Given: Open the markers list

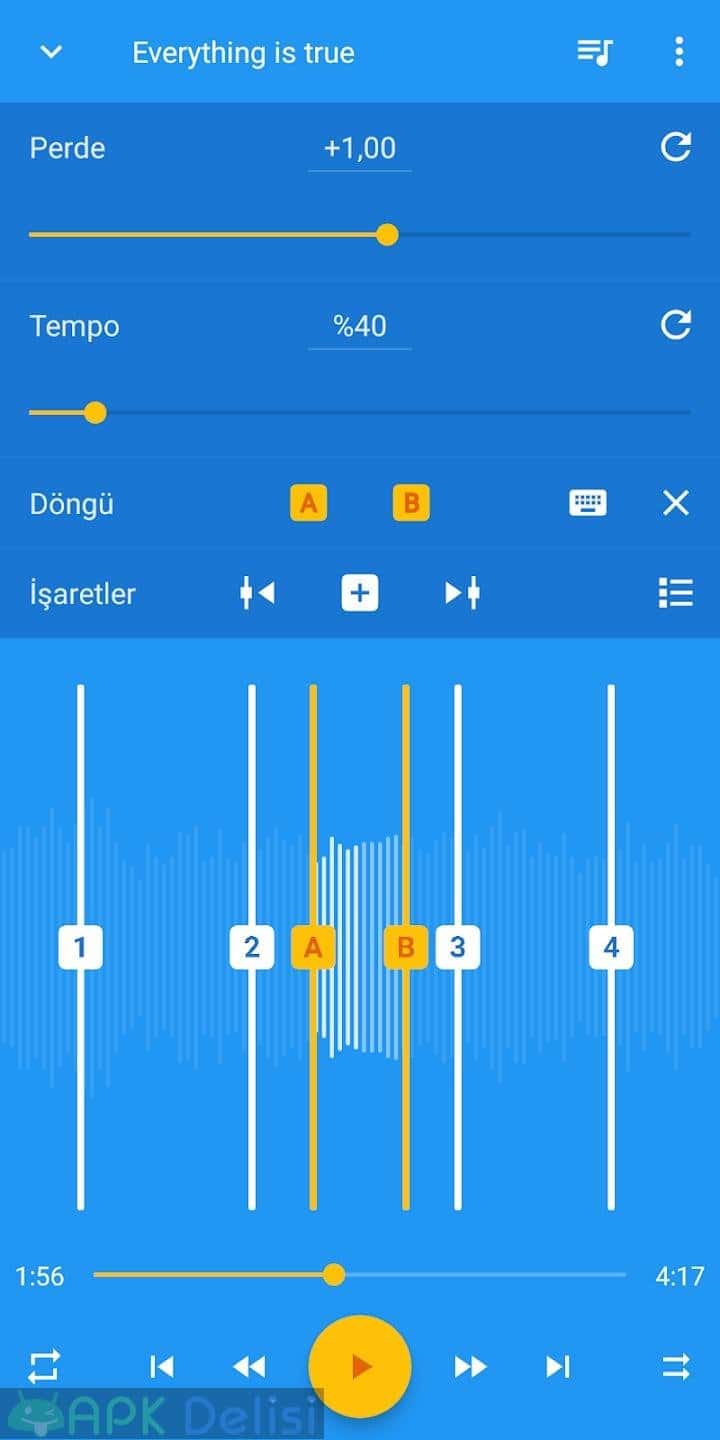Looking at the screenshot, I should 676,593.
